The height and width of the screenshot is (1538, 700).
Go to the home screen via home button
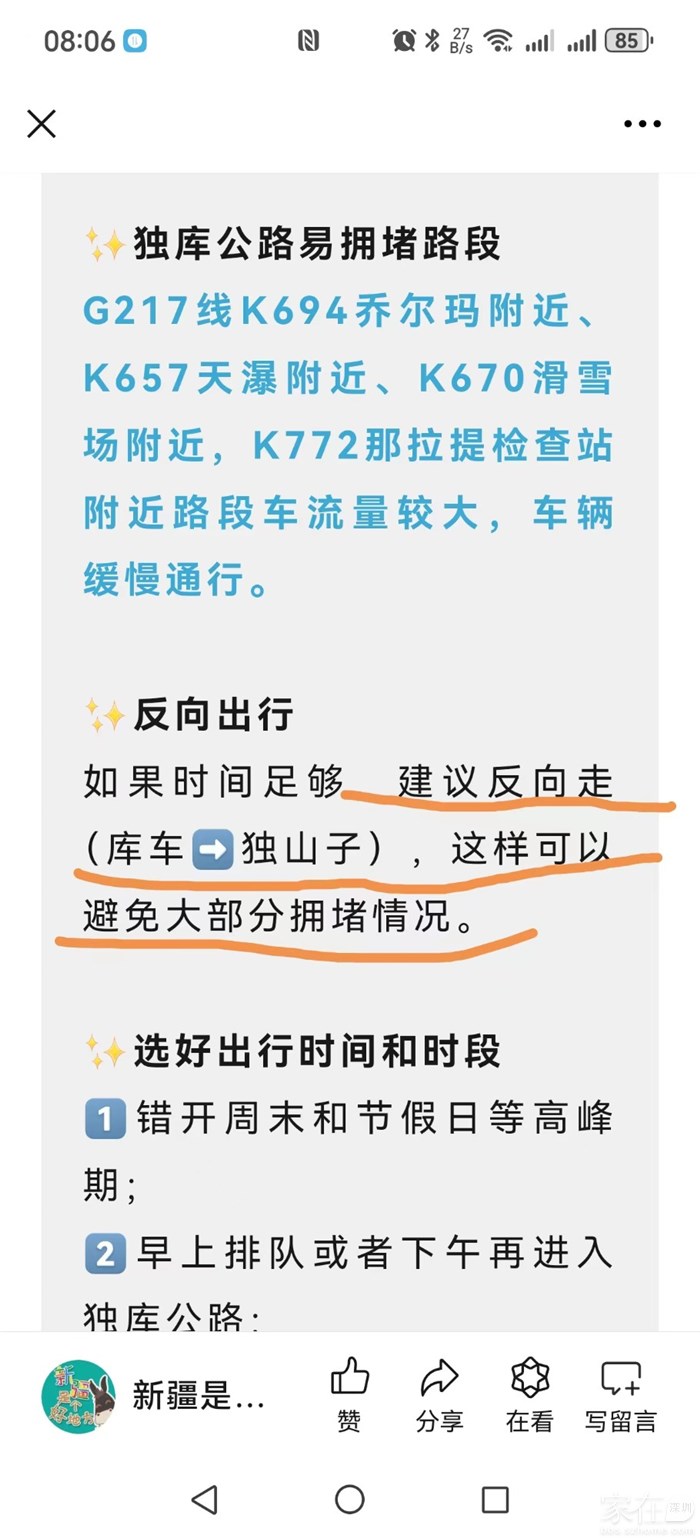pyautogui.click(x=350, y=1499)
